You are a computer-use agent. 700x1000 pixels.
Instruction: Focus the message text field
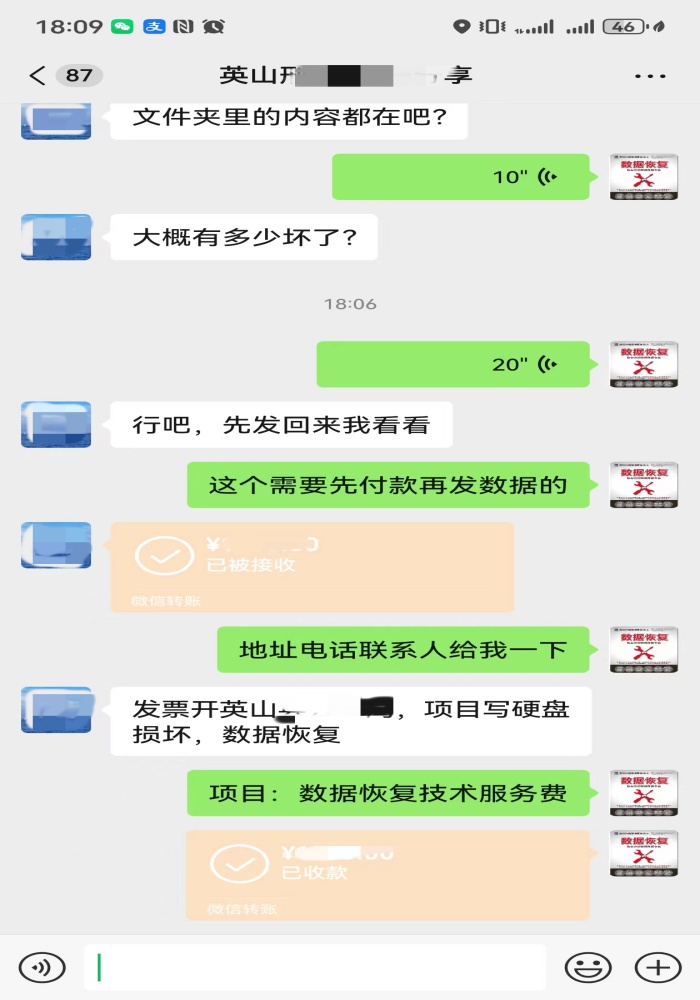pyautogui.click(x=315, y=967)
